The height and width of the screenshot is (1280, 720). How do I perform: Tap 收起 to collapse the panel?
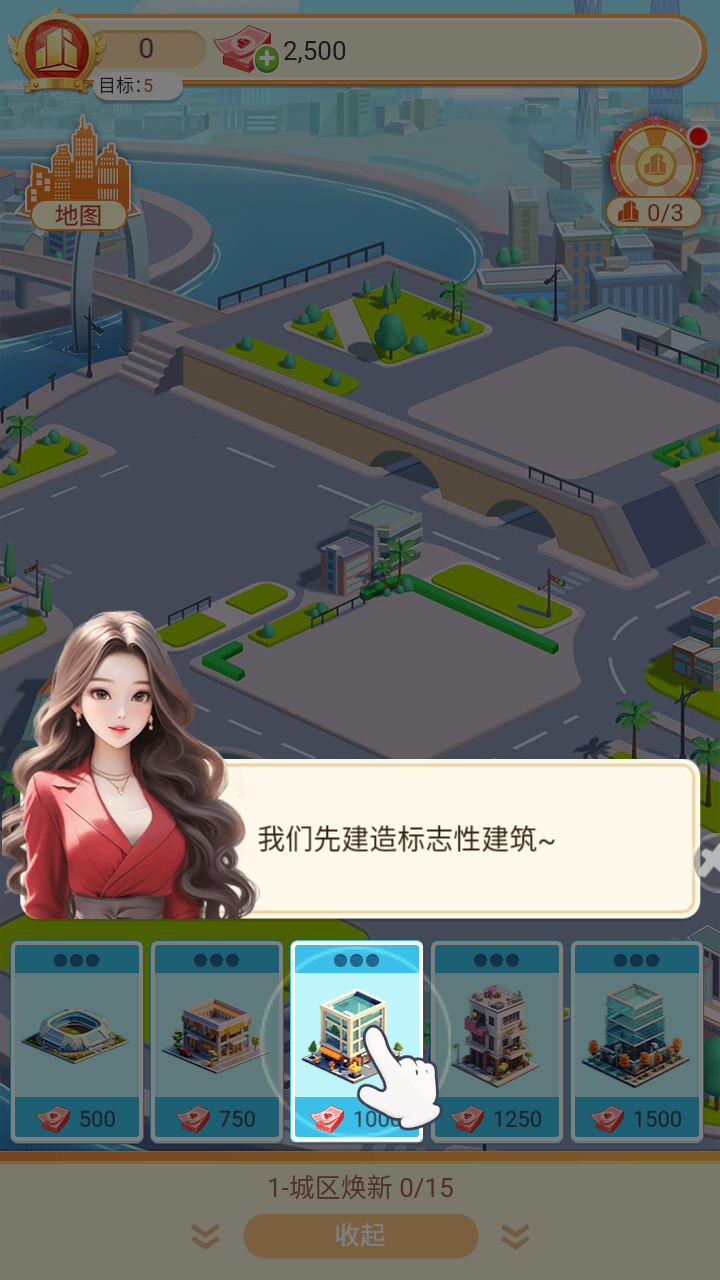(360, 1236)
